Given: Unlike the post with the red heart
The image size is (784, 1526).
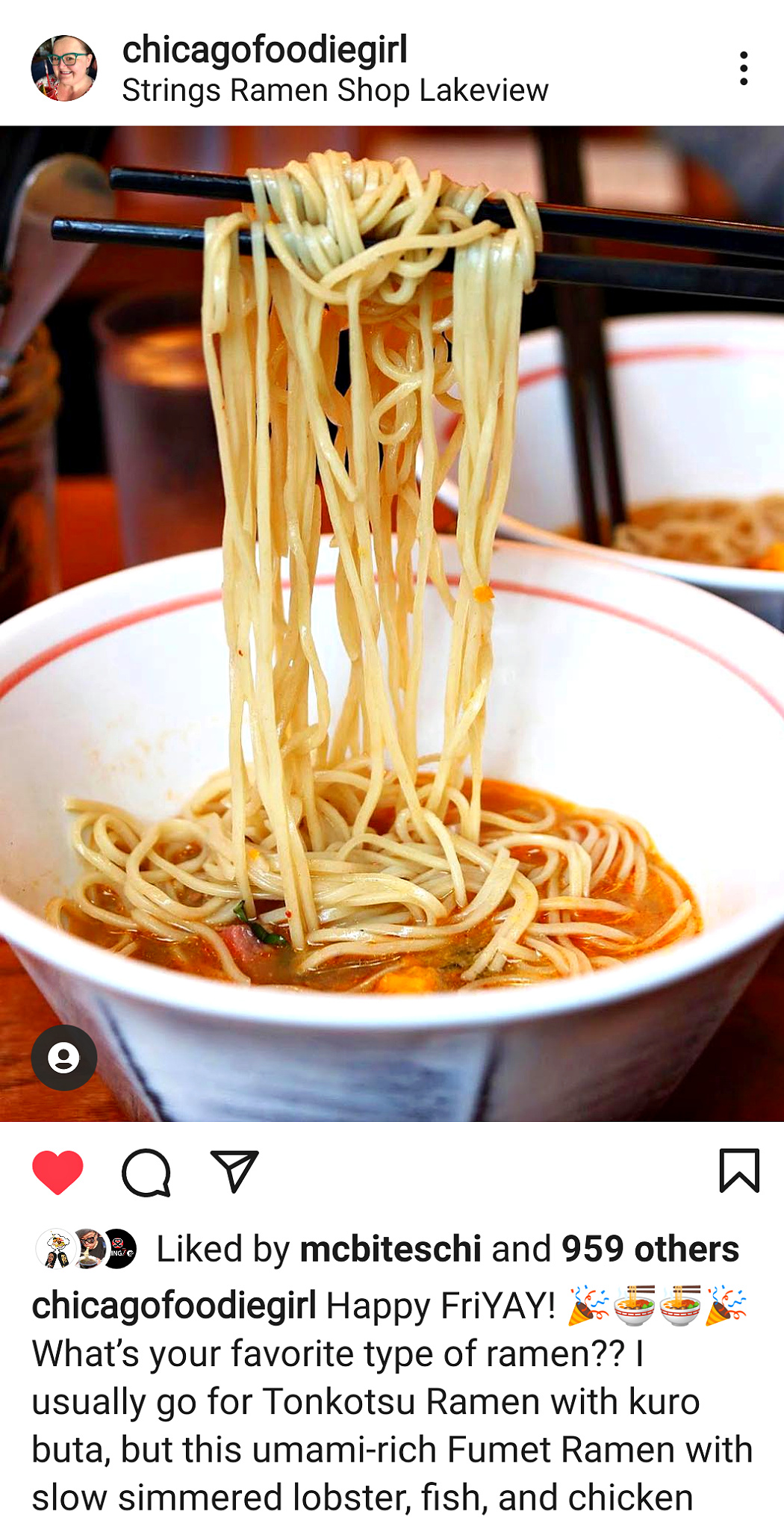Looking at the screenshot, I should [x=57, y=1171].
